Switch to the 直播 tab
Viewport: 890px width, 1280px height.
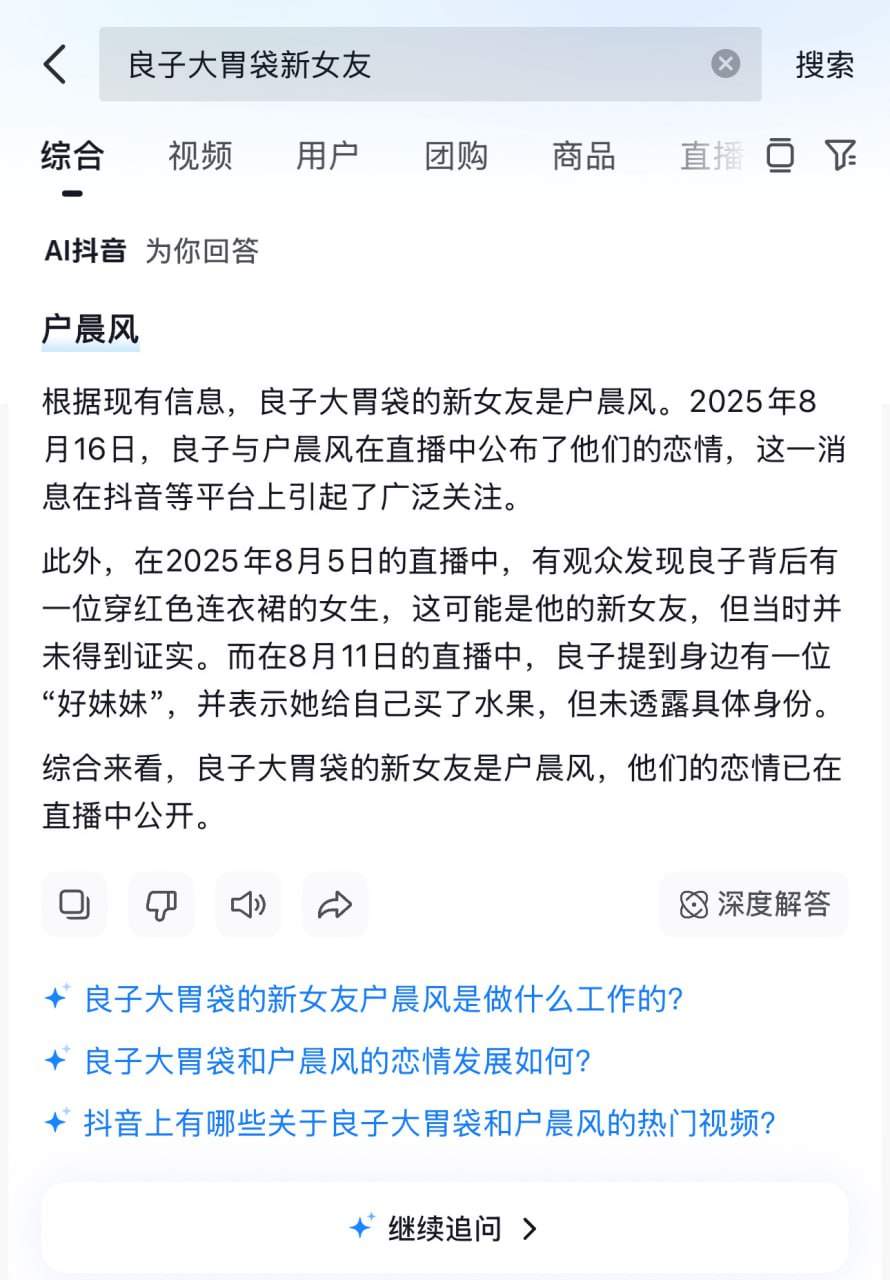pyautogui.click(x=712, y=156)
